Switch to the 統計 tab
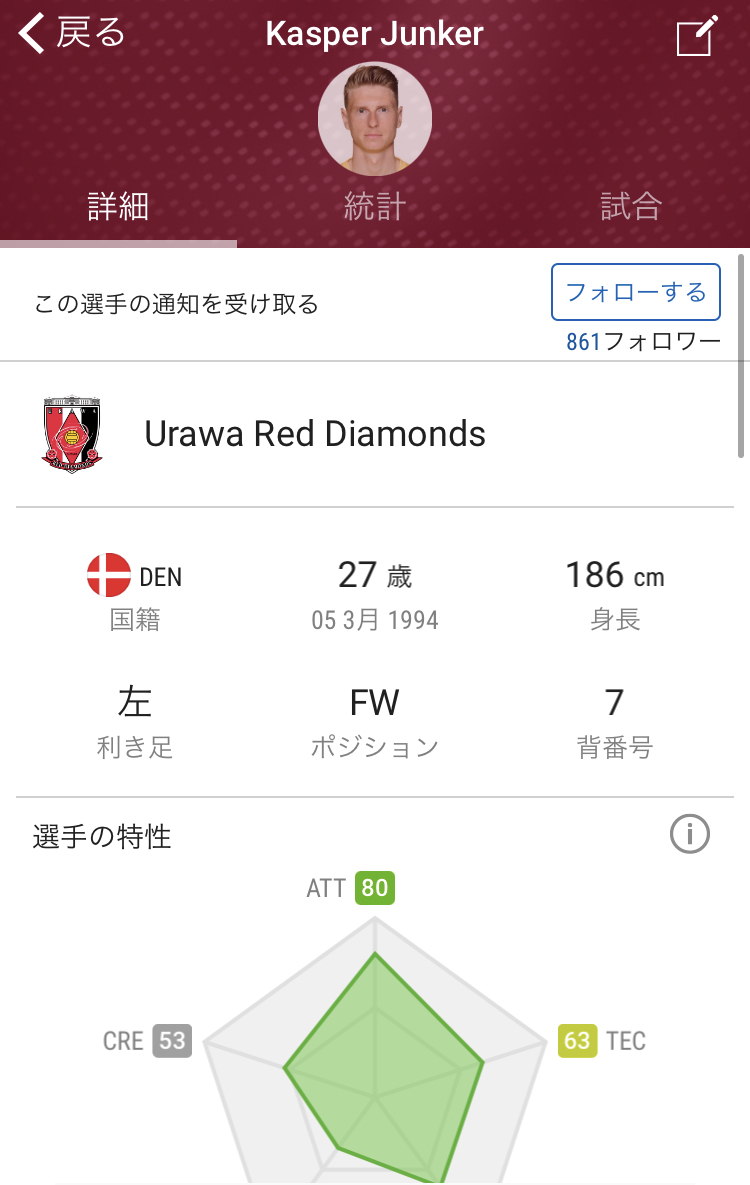The height and width of the screenshot is (1185, 750). point(375,206)
